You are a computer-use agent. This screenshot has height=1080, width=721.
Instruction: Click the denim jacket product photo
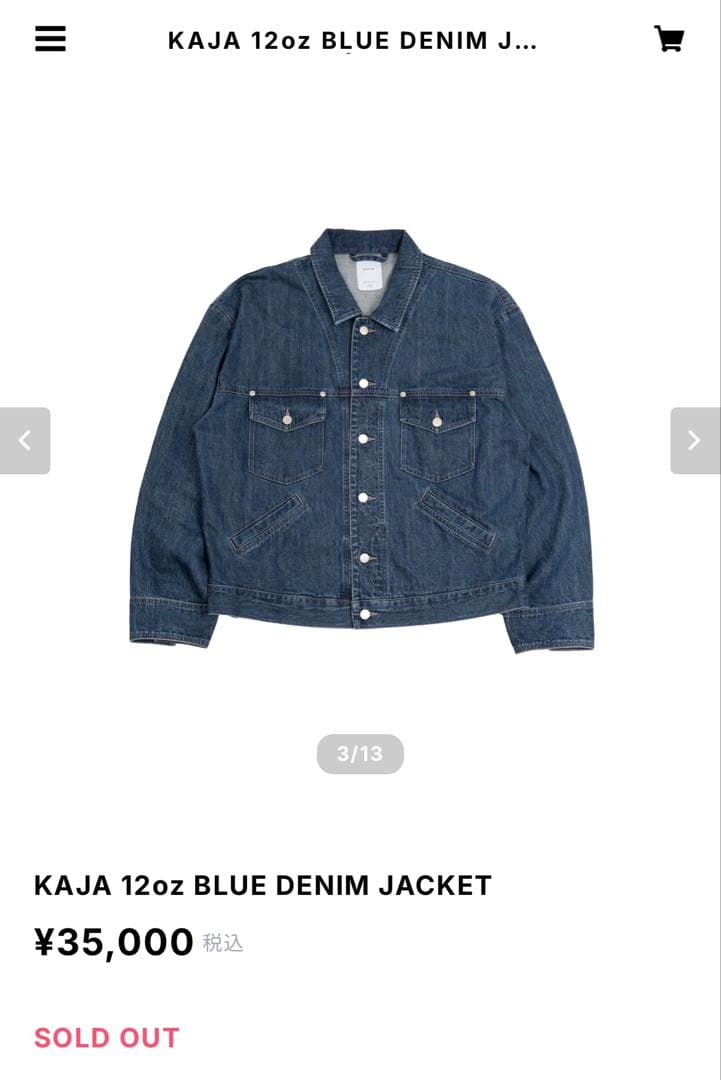360,440
